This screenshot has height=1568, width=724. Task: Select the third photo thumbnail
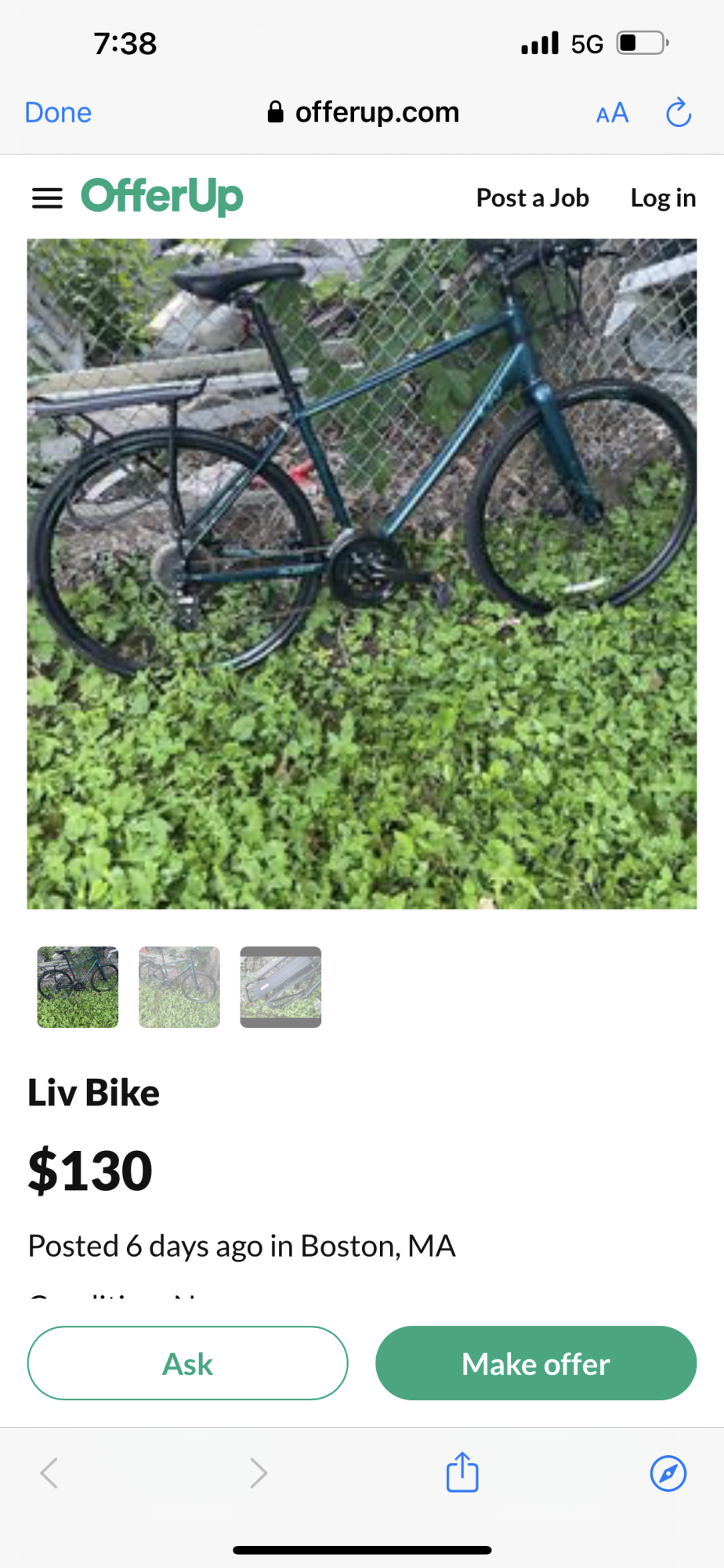pos(281,987)
